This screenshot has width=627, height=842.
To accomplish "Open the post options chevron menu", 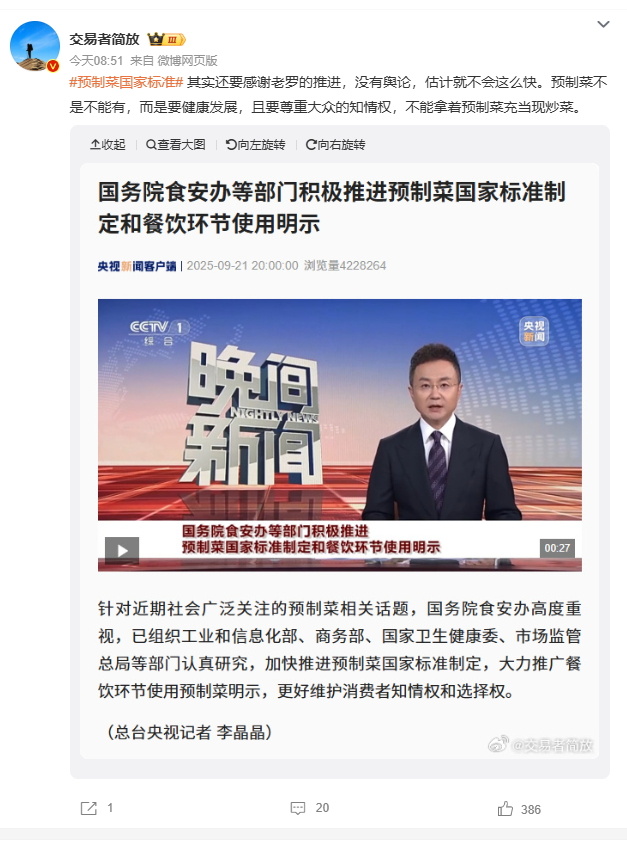I will tap(603, 23).
